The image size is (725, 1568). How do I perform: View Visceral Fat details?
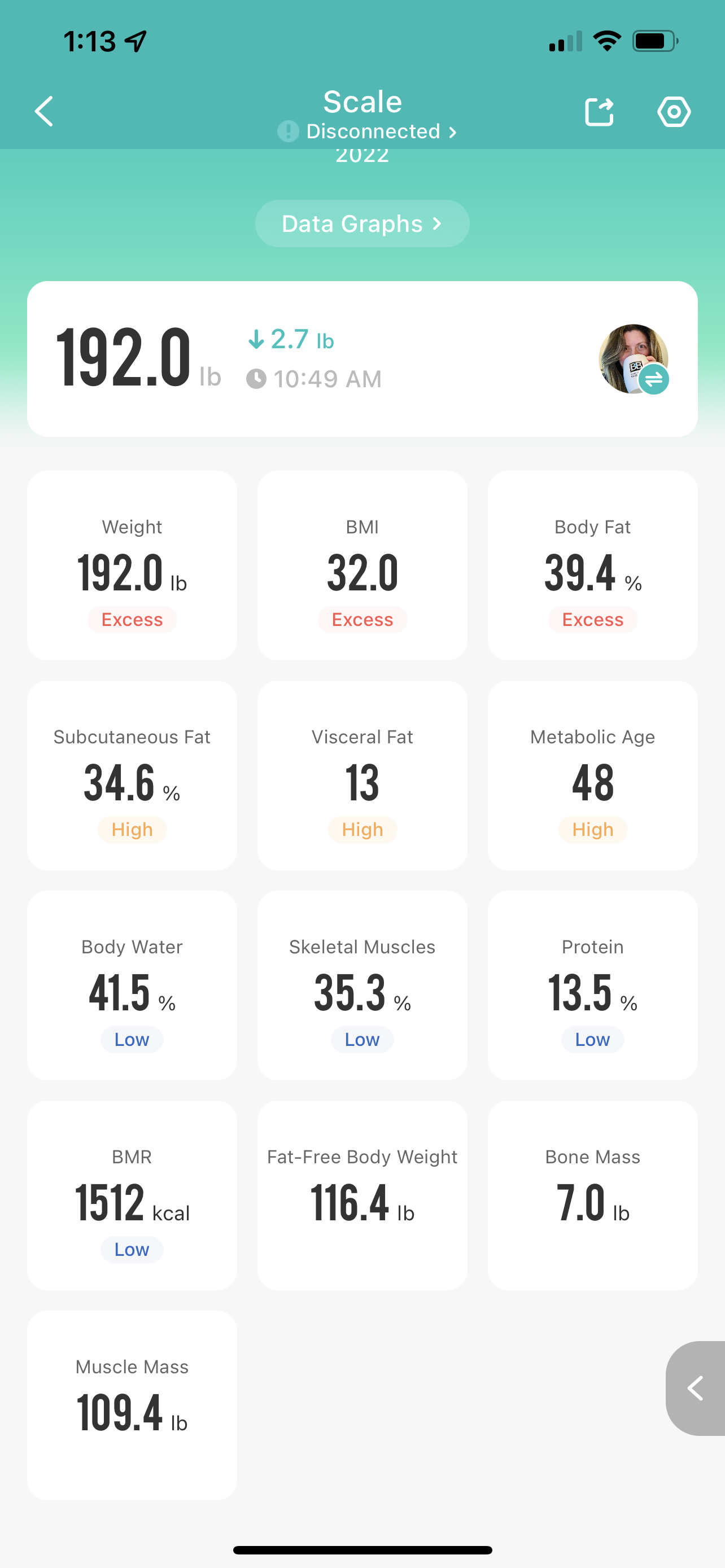pos(362,775)
